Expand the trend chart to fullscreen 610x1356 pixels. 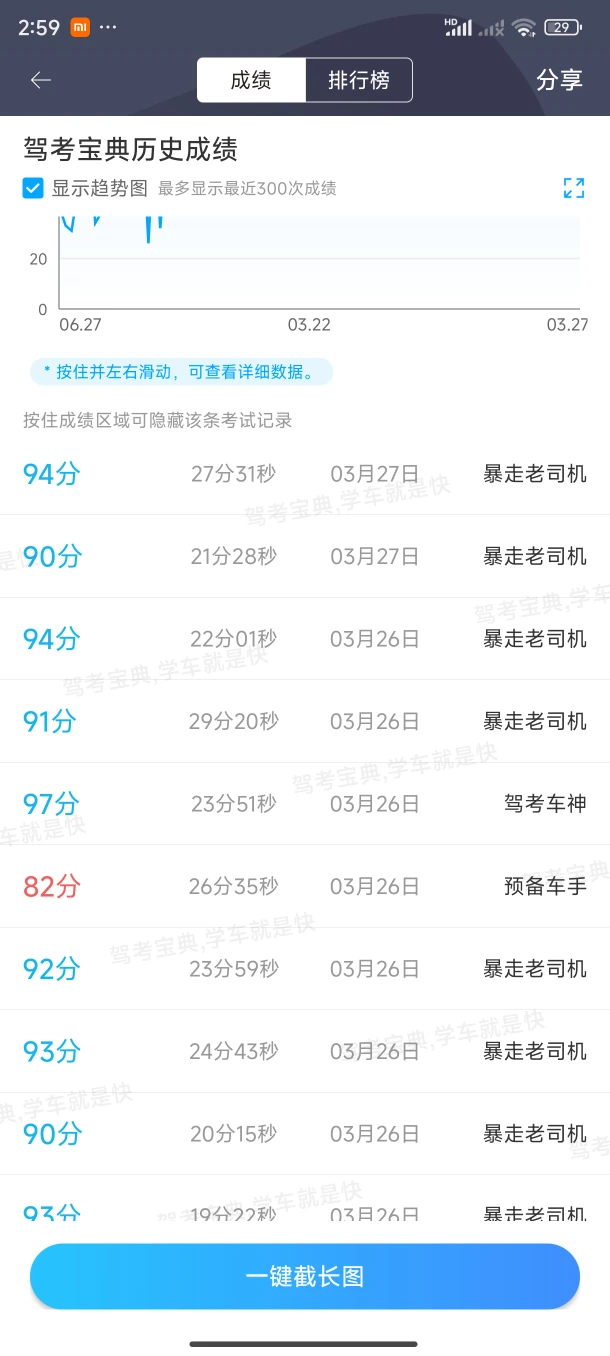[573, 187]
